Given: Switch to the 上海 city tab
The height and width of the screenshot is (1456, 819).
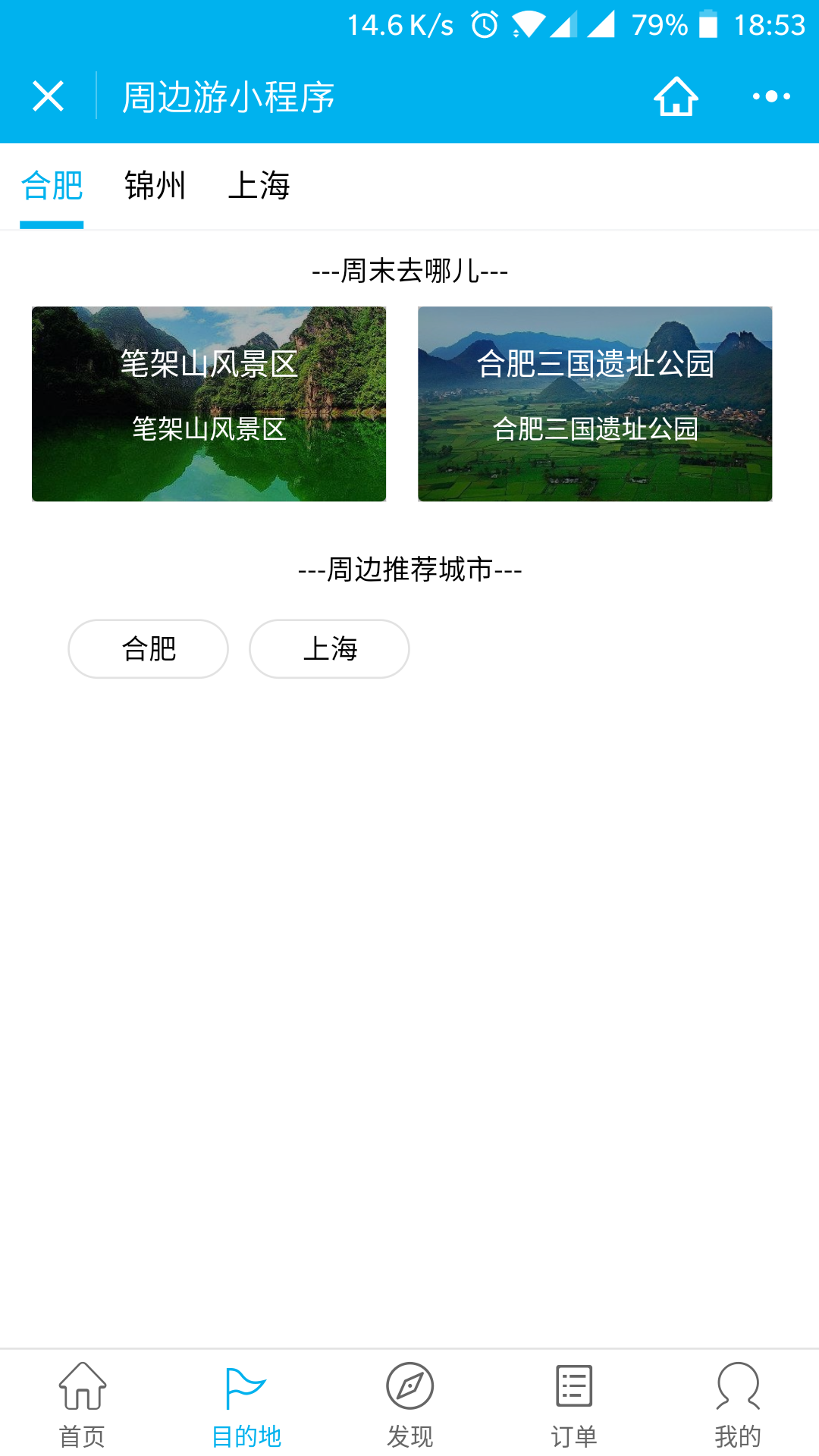Looking at the screenshot, I should (x=259, y=187).
